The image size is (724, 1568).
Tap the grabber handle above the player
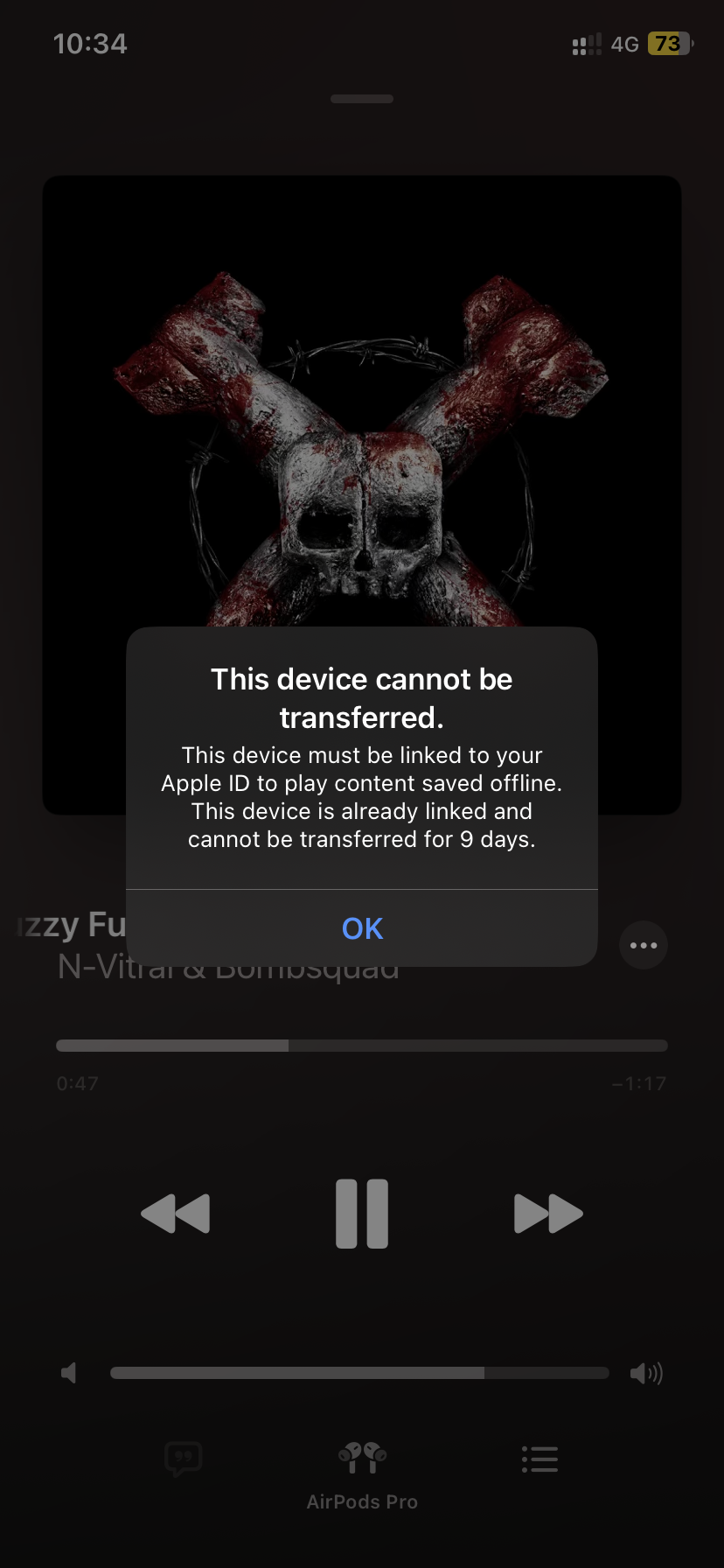pyautogui.click(x=362, y=99)
